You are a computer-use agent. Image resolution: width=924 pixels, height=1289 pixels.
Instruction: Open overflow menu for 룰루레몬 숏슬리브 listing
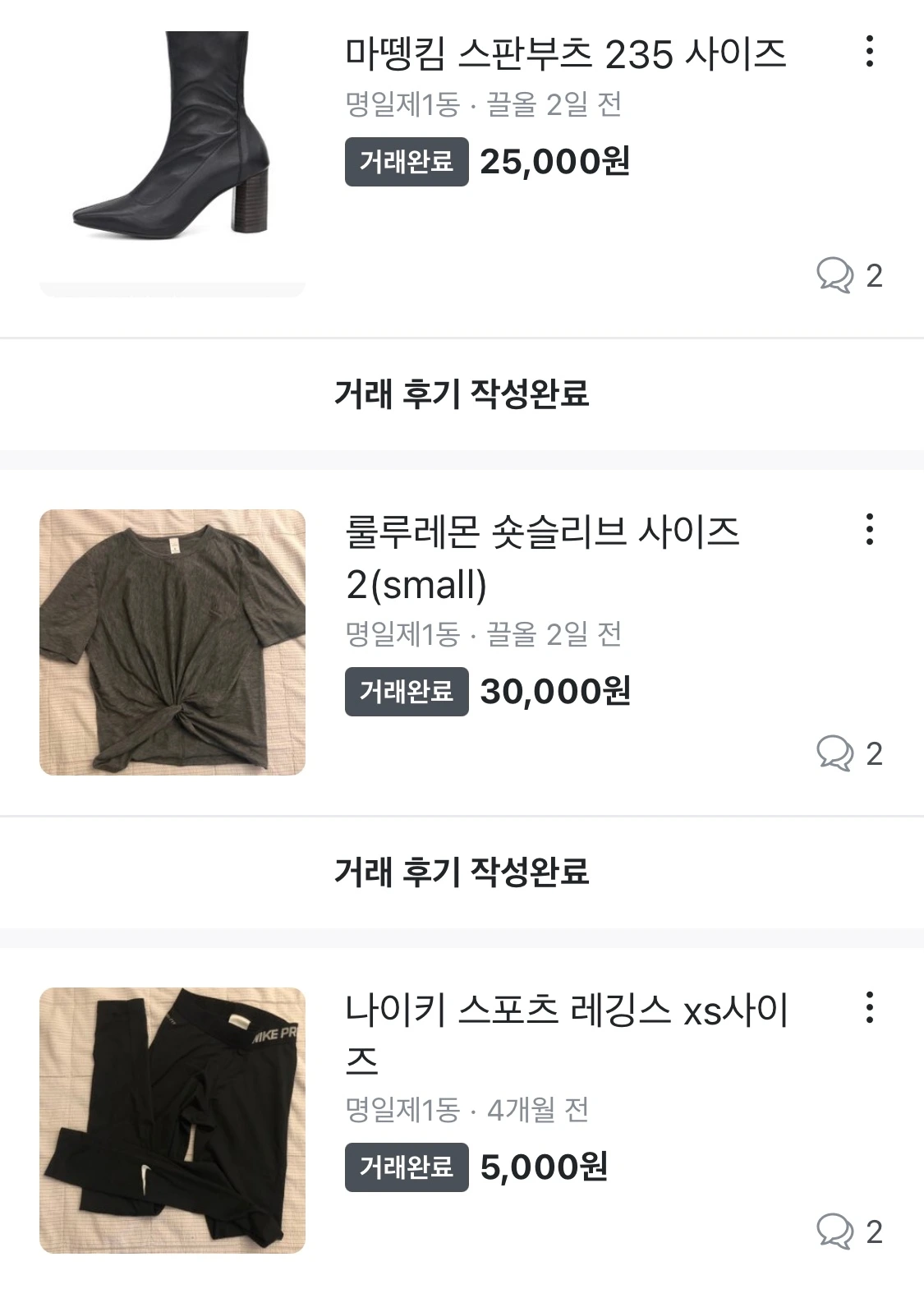(x=869, y=530)
